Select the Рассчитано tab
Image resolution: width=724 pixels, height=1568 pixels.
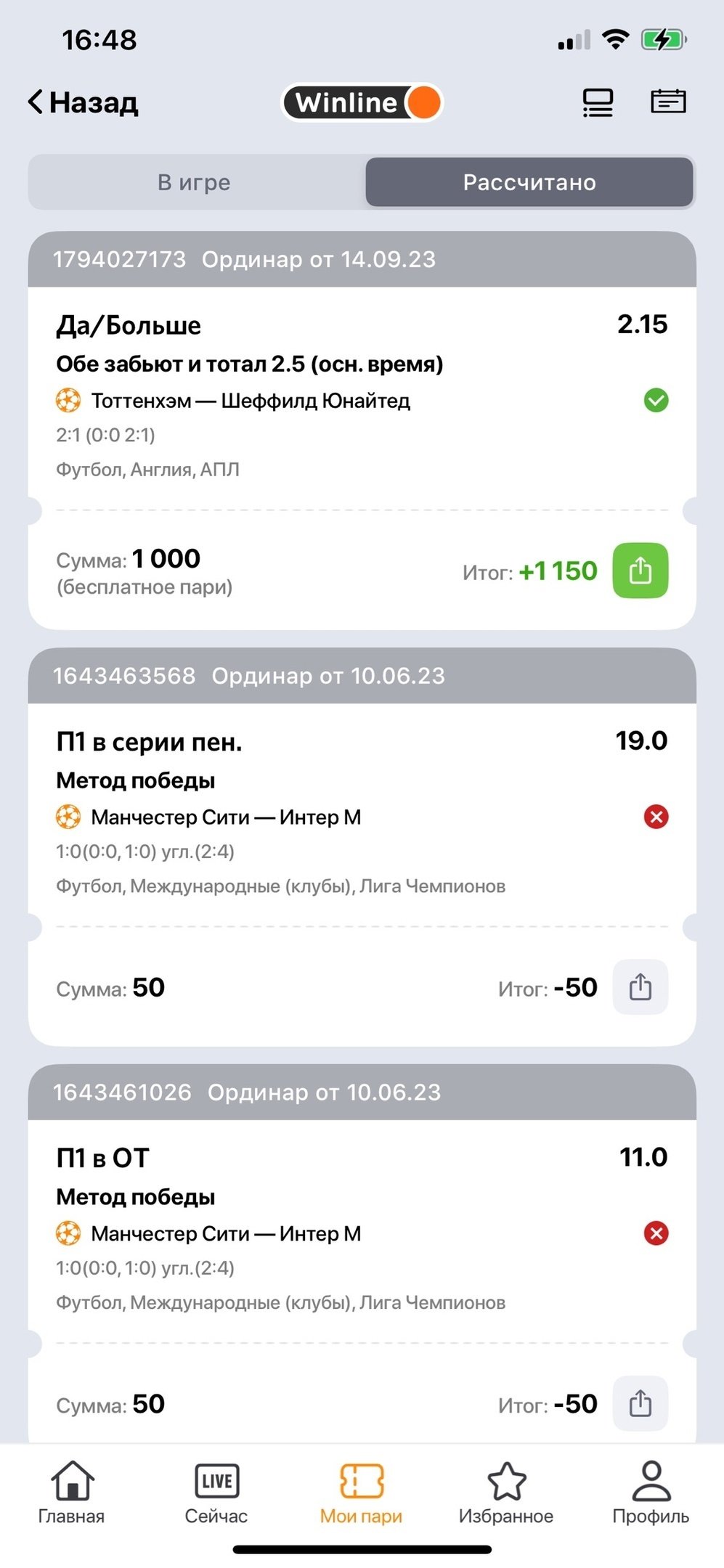tap(529, 182)
